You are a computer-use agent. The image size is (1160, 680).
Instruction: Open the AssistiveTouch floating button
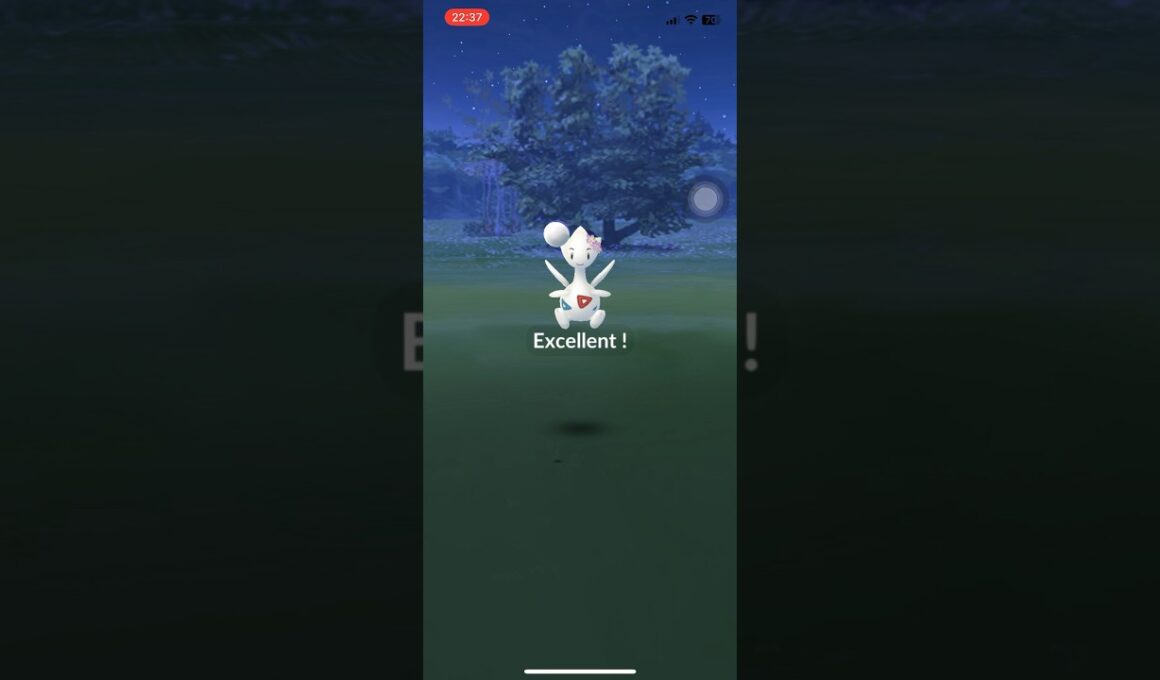click(705, 199)
